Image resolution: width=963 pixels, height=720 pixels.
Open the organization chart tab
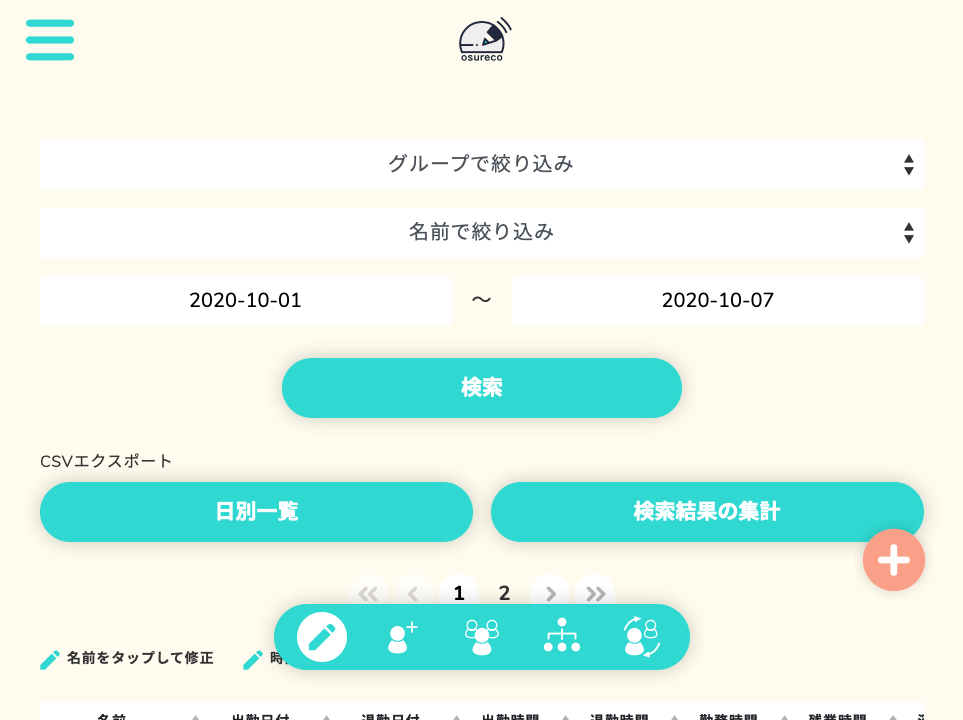pos(561,637)
